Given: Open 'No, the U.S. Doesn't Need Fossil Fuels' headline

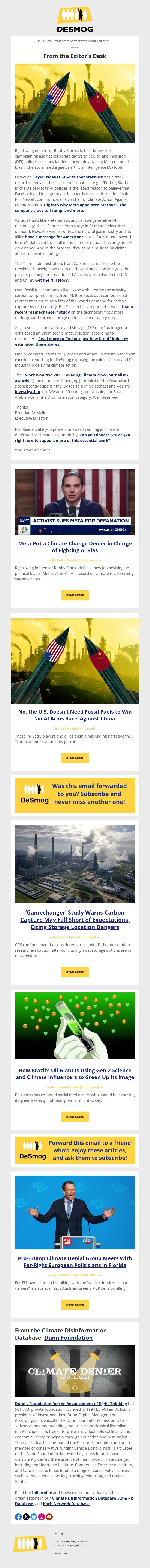Looking at the screenshot, I should coord(75,715).
